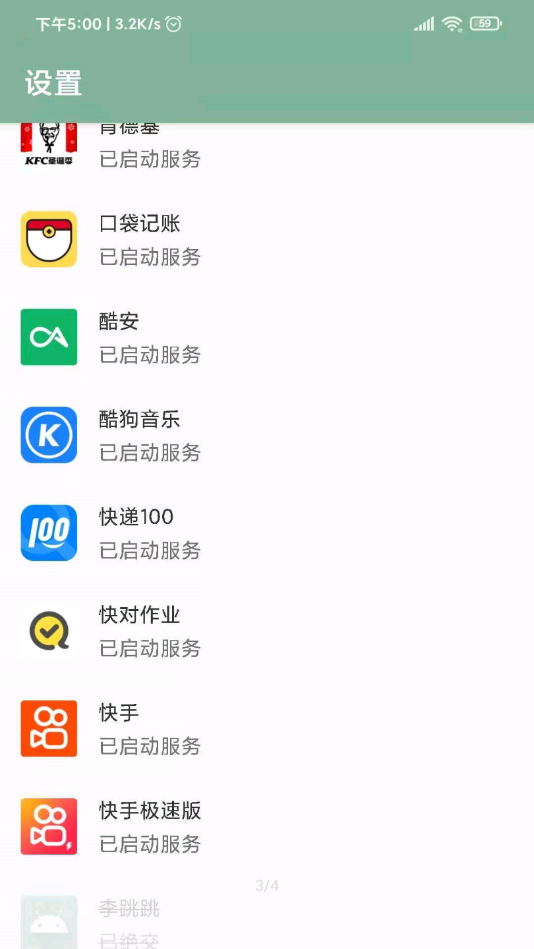This screenshot has width=534, height=949.
Task: Open the 酷安 app row
Action: click(x=267, y=337)
